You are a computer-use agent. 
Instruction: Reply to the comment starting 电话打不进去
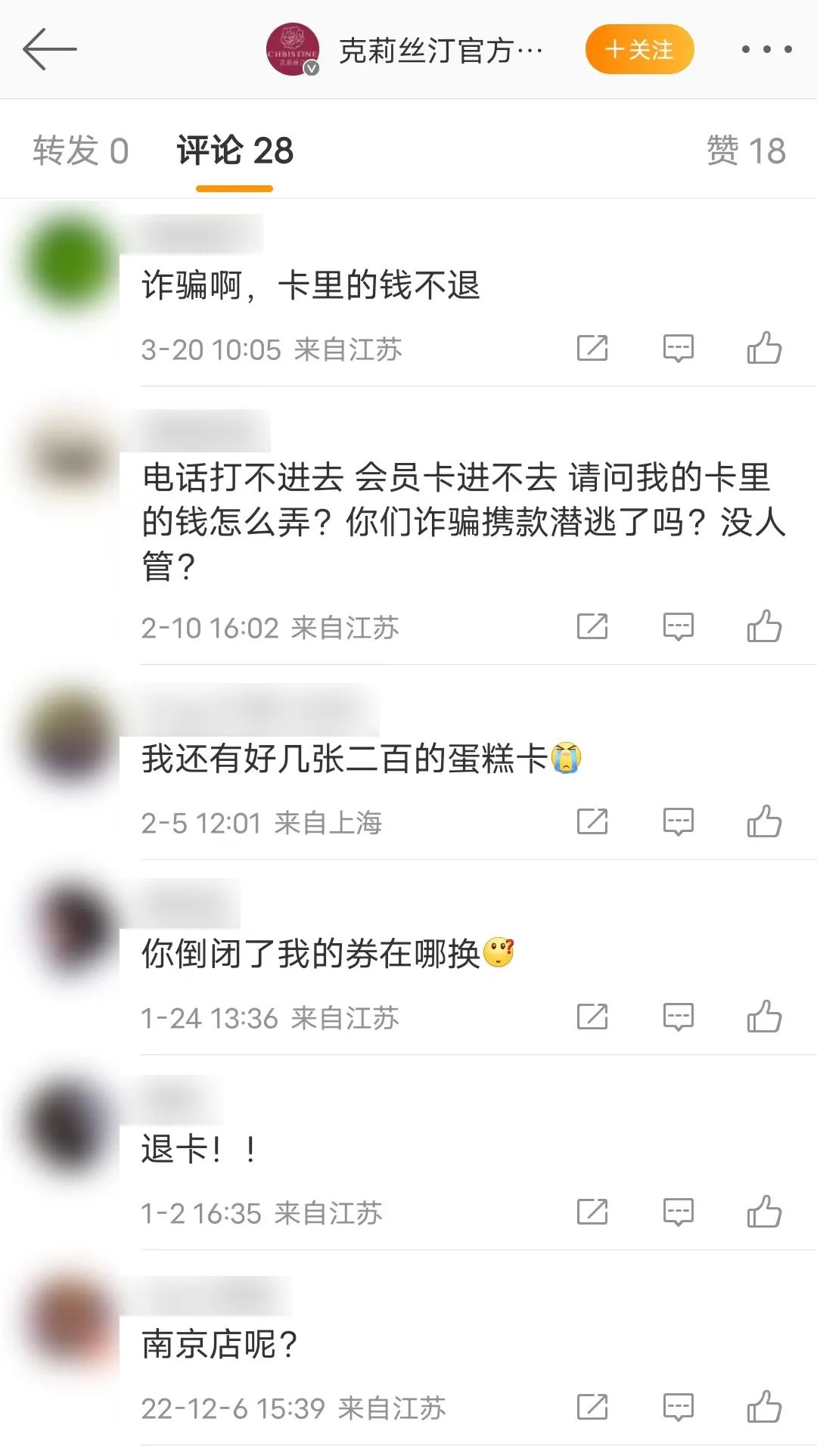coord(678,627)
